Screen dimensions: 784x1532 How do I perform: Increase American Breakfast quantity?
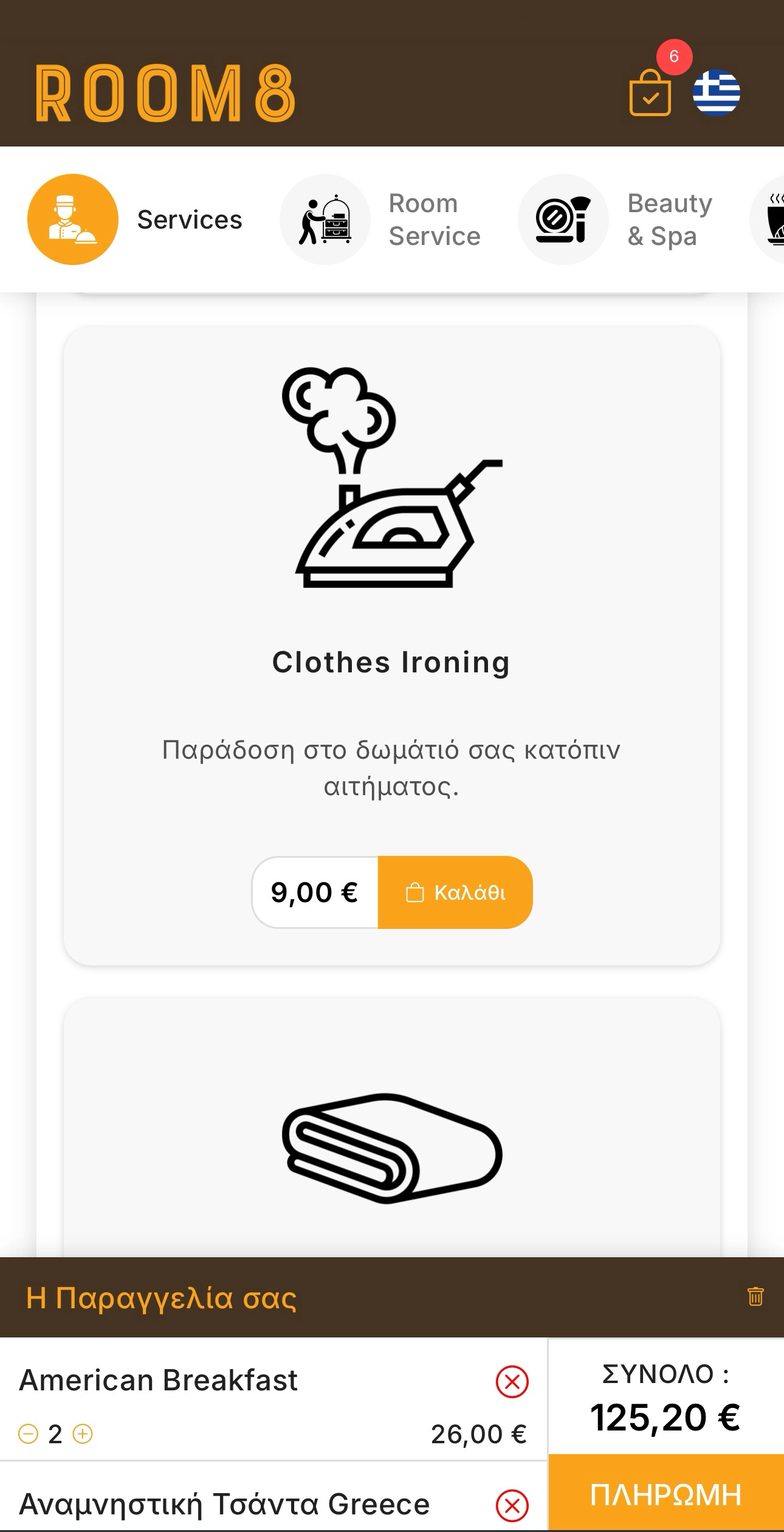click(x=83, y=1434)
